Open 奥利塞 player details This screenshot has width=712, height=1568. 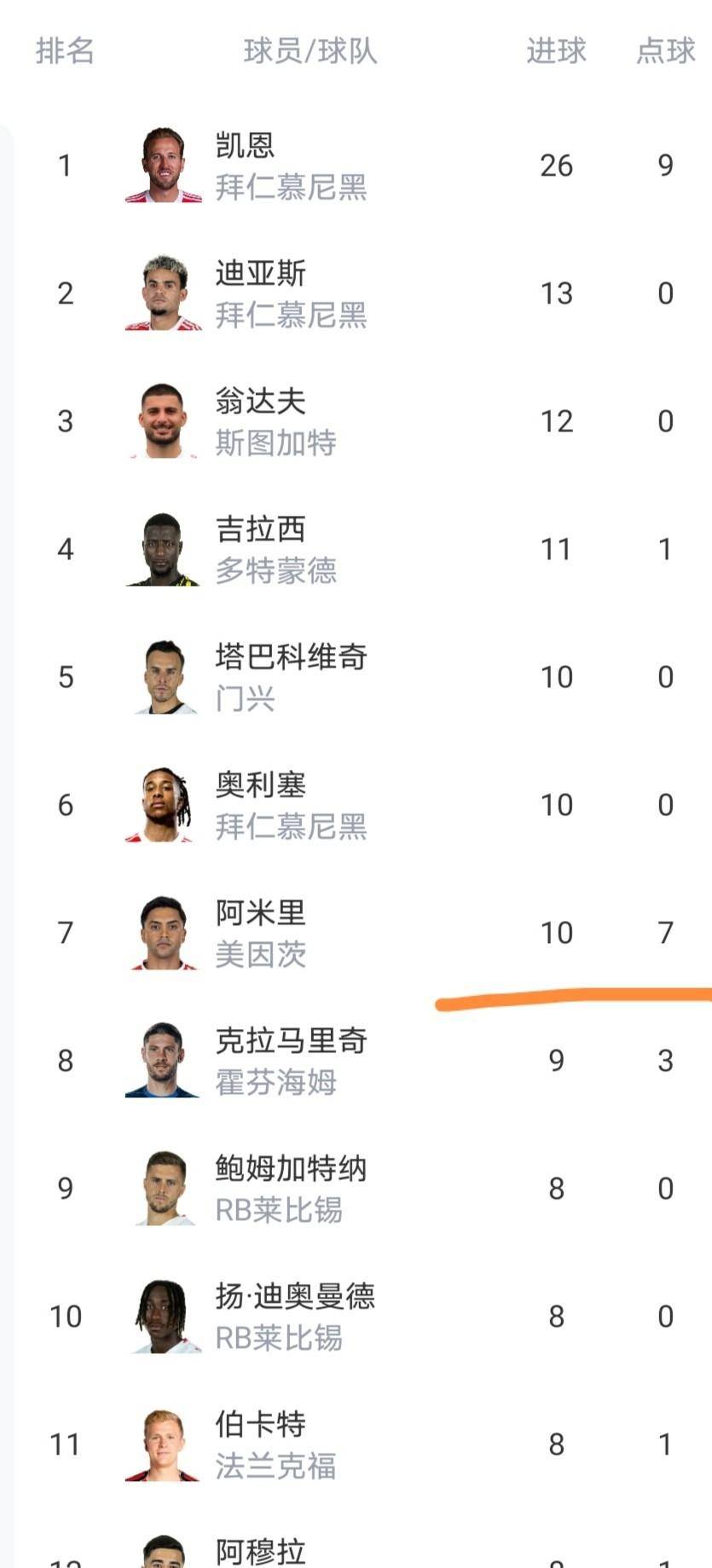(290, 805)
